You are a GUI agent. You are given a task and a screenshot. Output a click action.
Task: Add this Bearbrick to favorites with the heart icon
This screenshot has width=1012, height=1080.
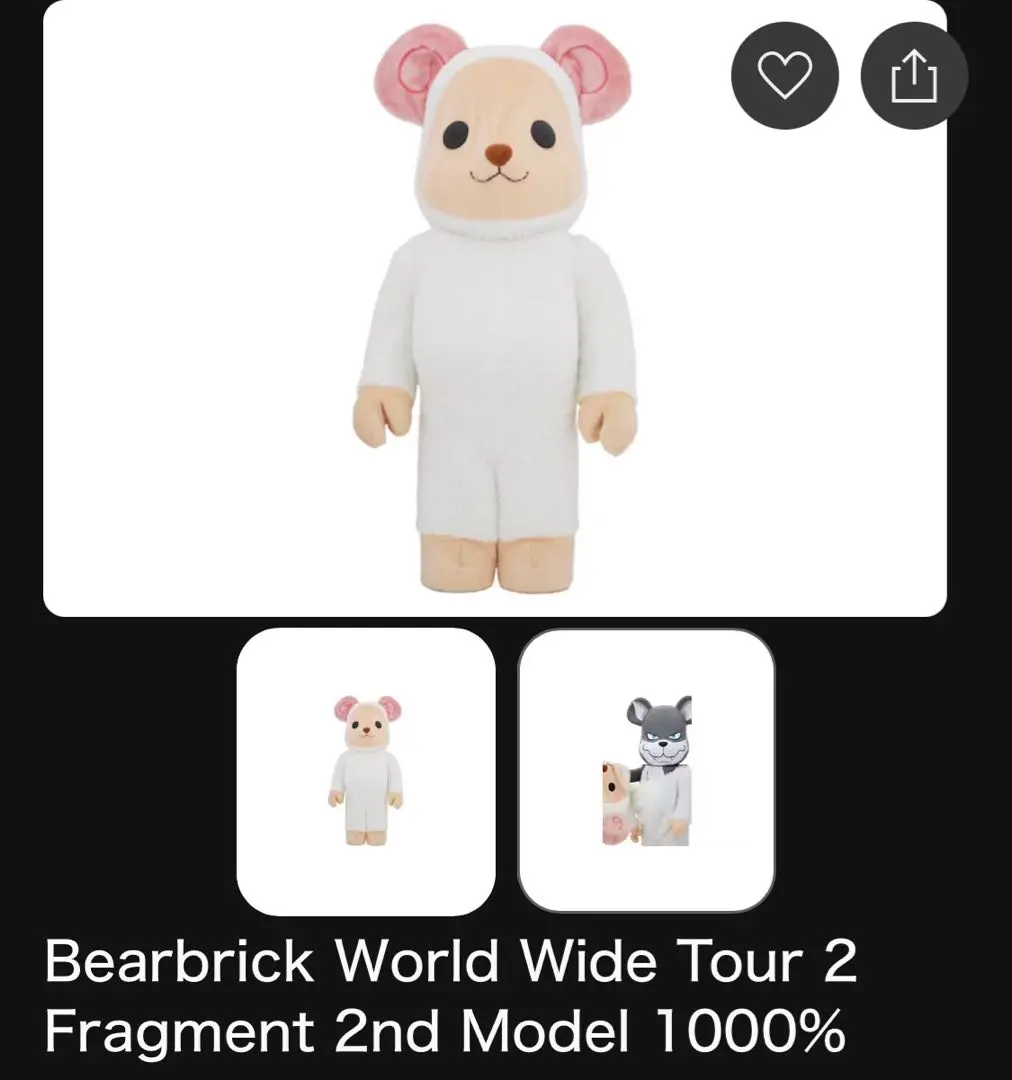pyautogui.click(x=787, y=76)
